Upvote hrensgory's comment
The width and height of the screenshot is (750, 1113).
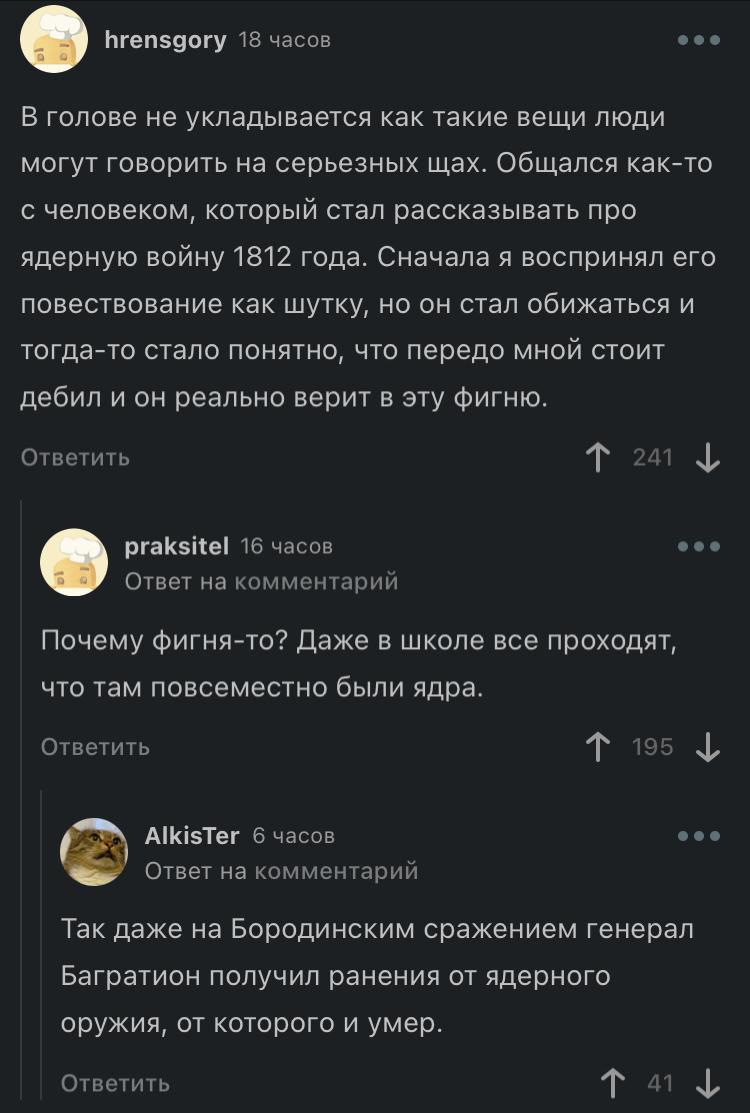(x=598, y=458)
